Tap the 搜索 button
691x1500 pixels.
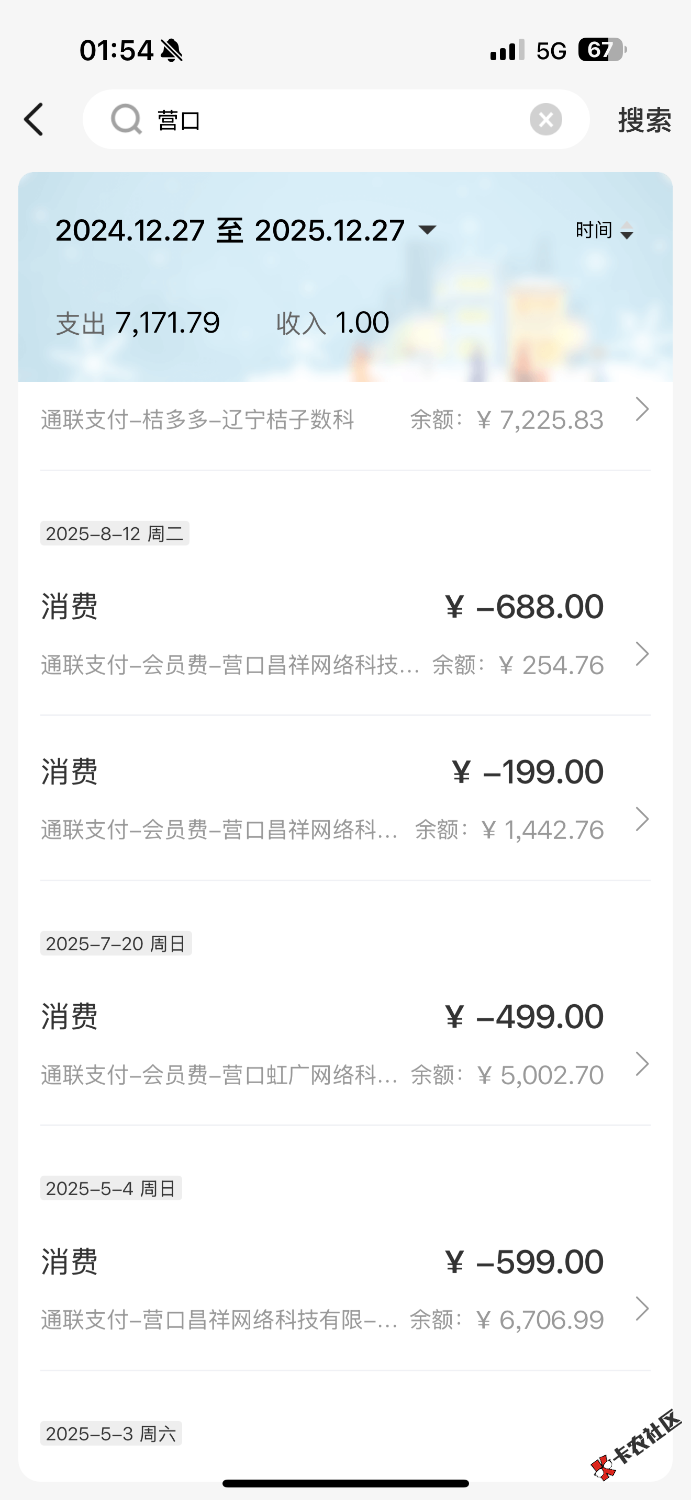644,120
